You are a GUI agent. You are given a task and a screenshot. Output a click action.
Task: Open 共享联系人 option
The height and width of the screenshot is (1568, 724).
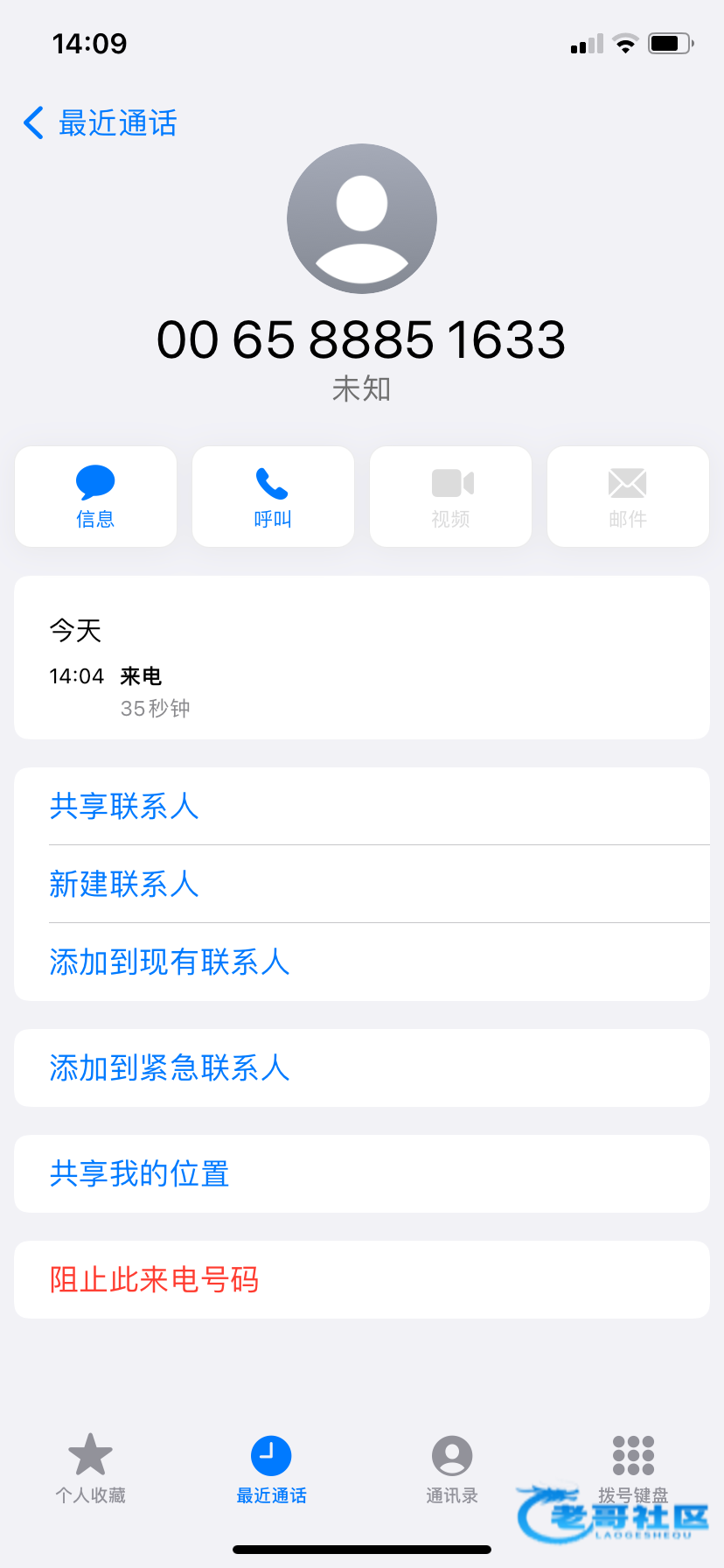pos(362,806)
